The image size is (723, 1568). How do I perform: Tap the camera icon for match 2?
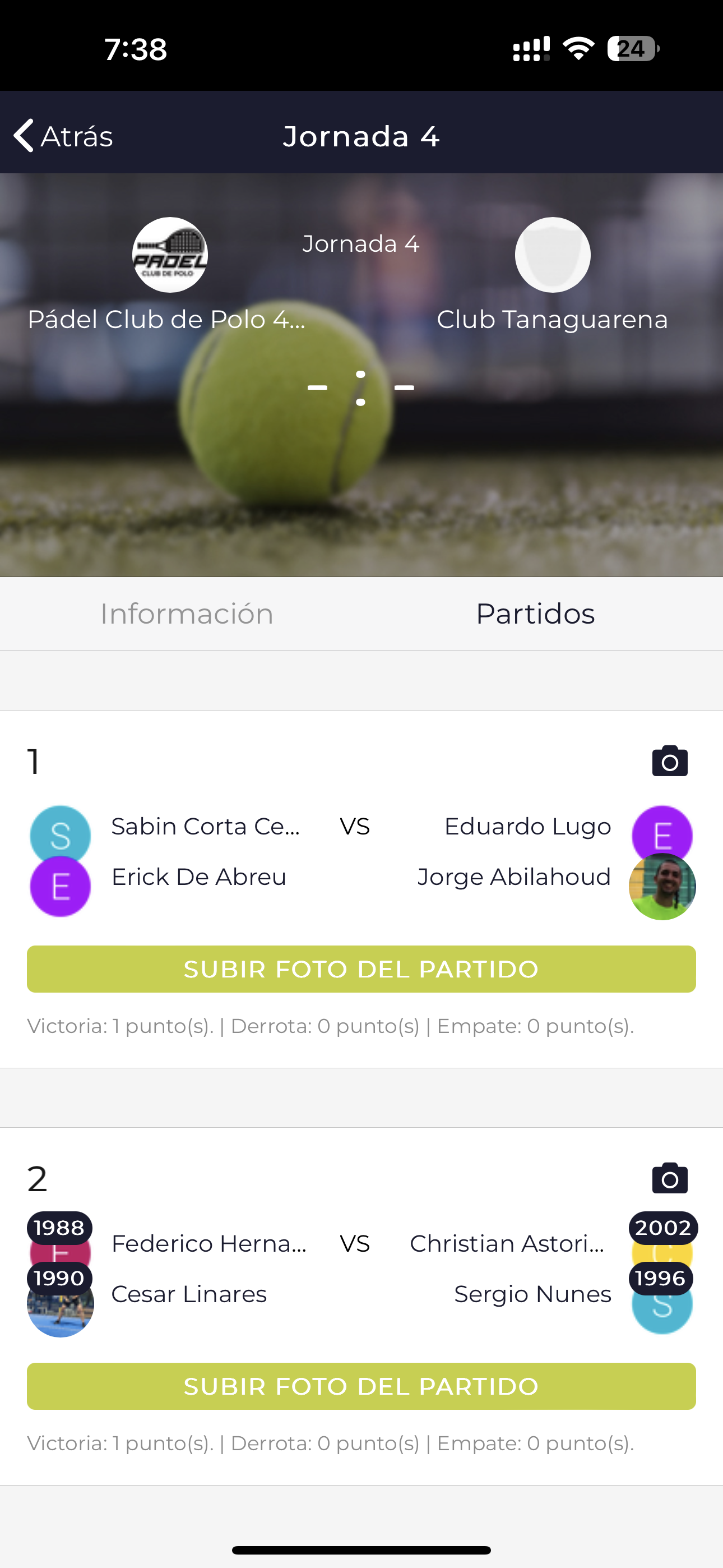[669, 1178]
